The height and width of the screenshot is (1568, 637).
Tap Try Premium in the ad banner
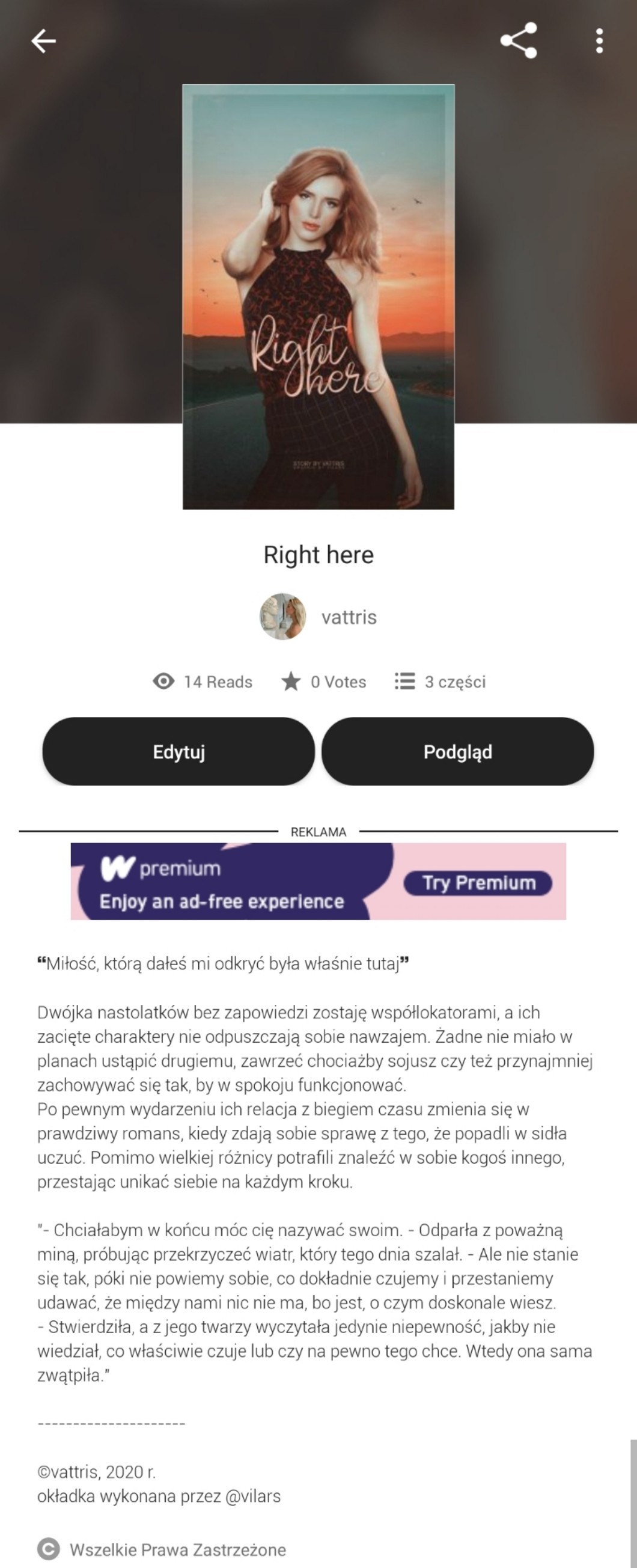[478, 883]
